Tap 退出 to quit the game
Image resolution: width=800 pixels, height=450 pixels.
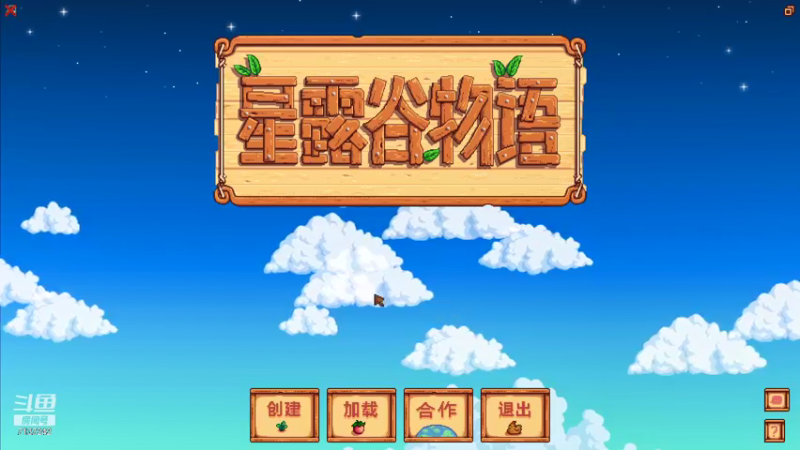click(x=515, y=414)
